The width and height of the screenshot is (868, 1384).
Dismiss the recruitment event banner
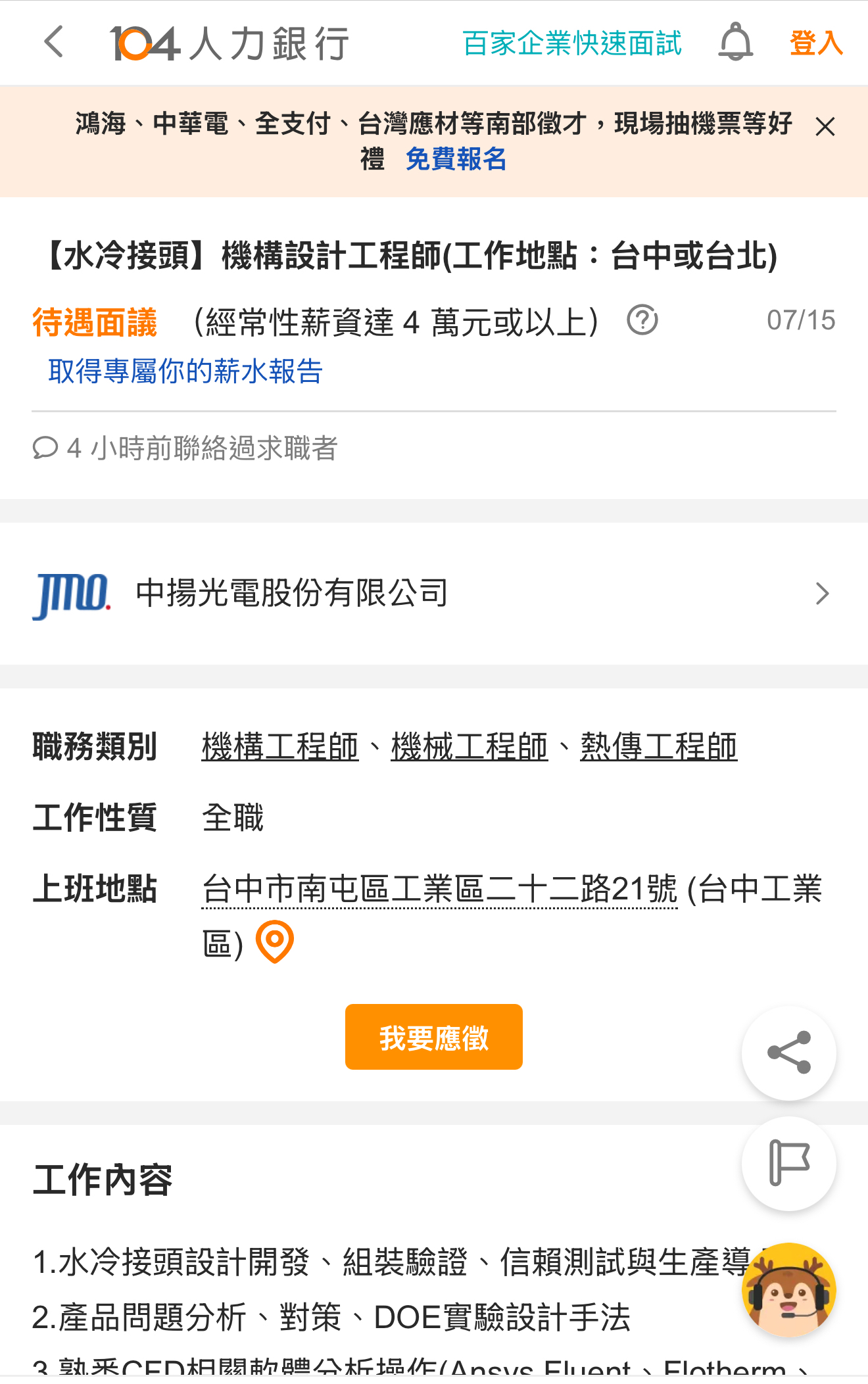tap(825, 126)
